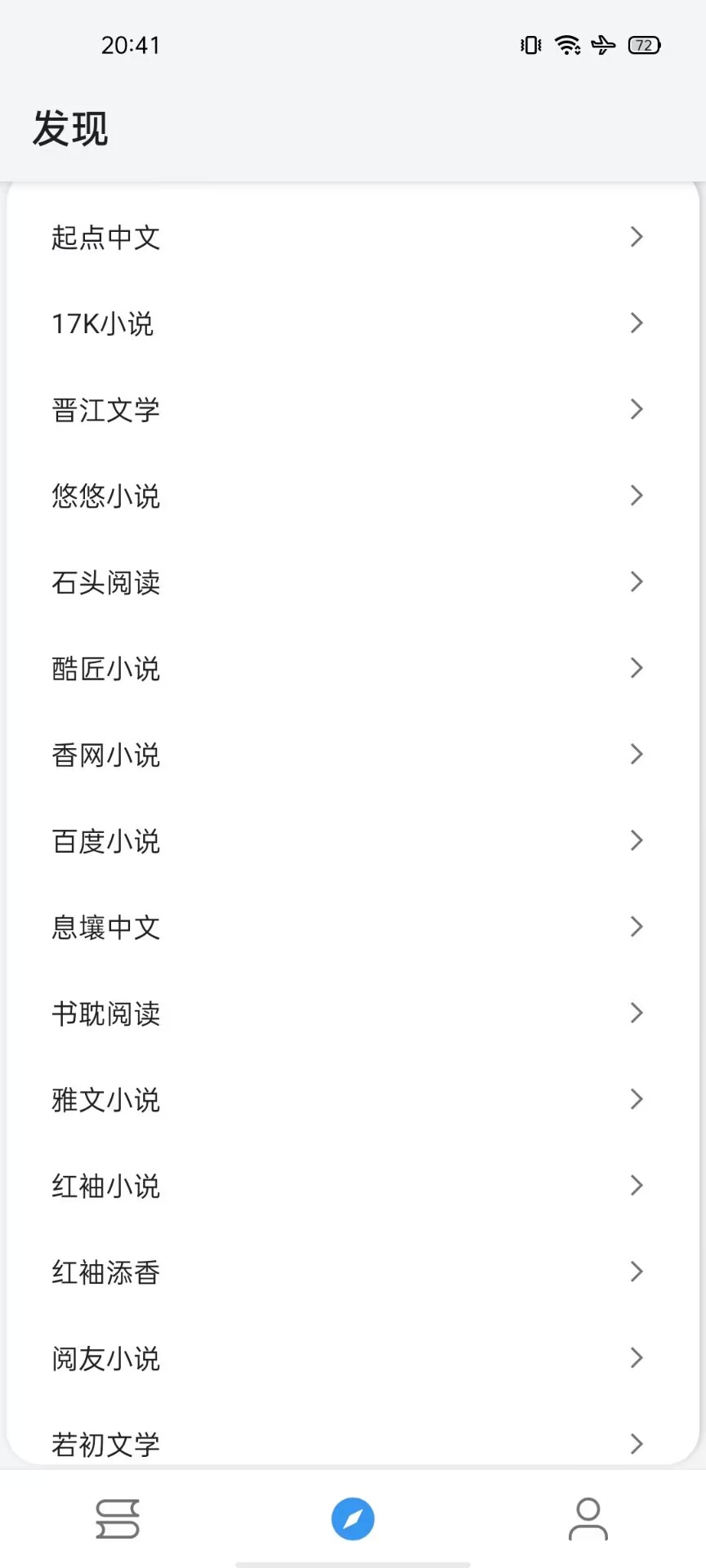Open 红袖添香

[x=351, y=1272]
